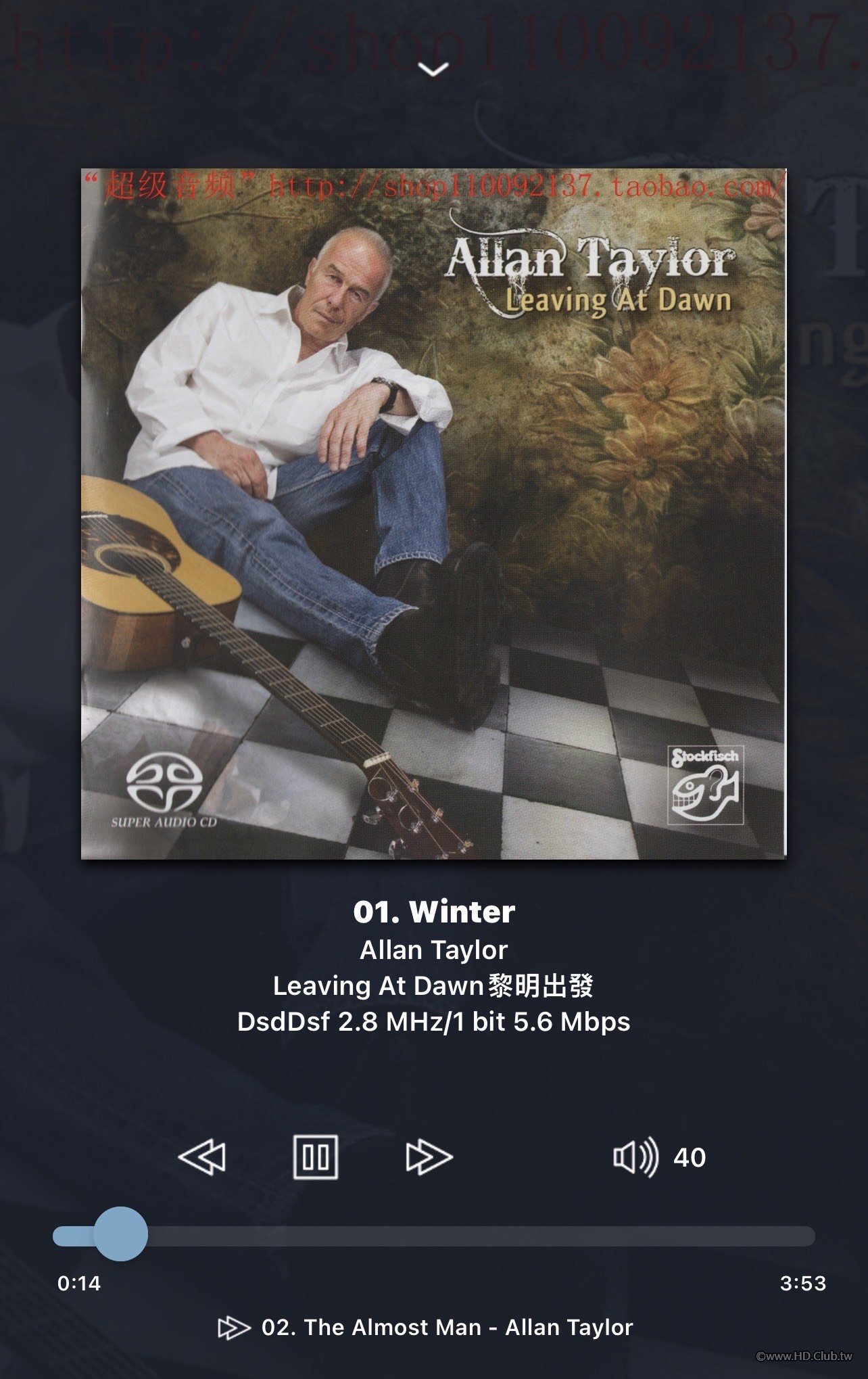Skip back to the previous track
Screen dimensions: 868x1379
coord(202,1157)
